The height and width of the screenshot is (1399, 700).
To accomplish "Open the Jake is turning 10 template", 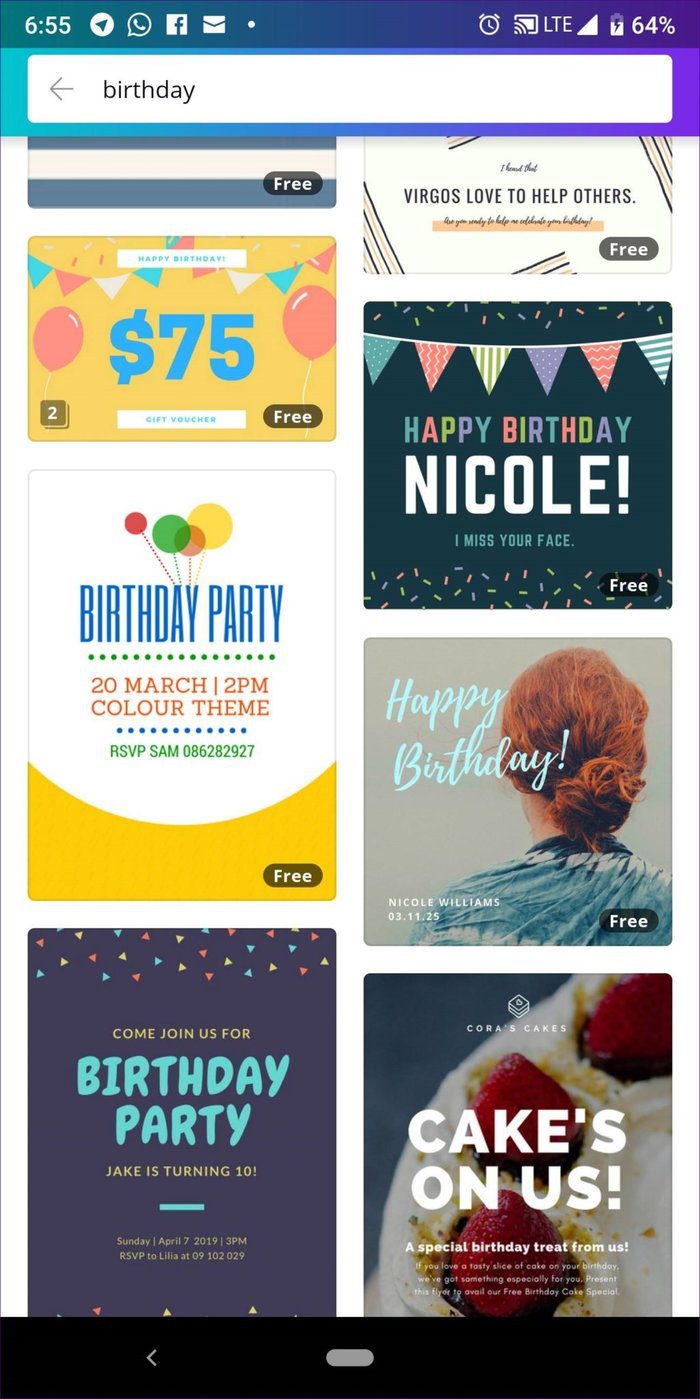I will coord(182,1122).
